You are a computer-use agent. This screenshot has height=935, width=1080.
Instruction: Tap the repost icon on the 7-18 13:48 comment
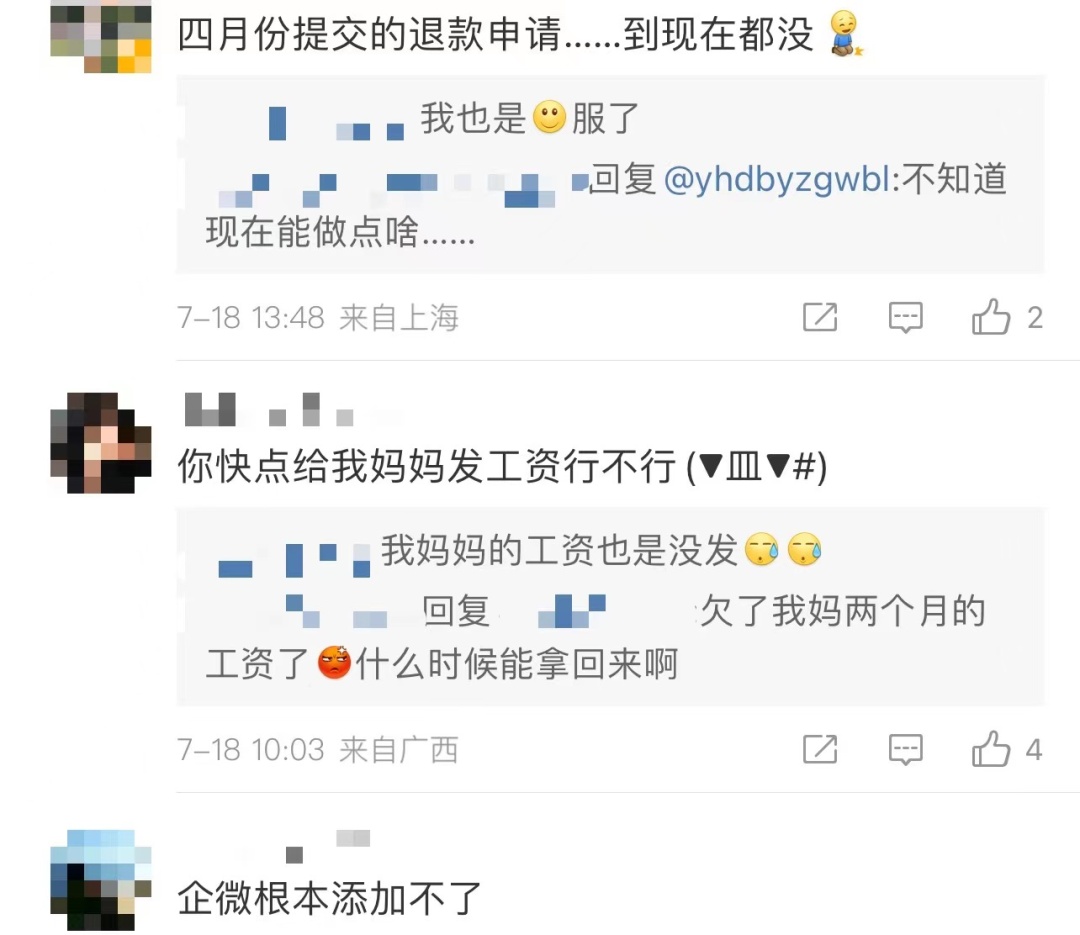pos(820,318)
